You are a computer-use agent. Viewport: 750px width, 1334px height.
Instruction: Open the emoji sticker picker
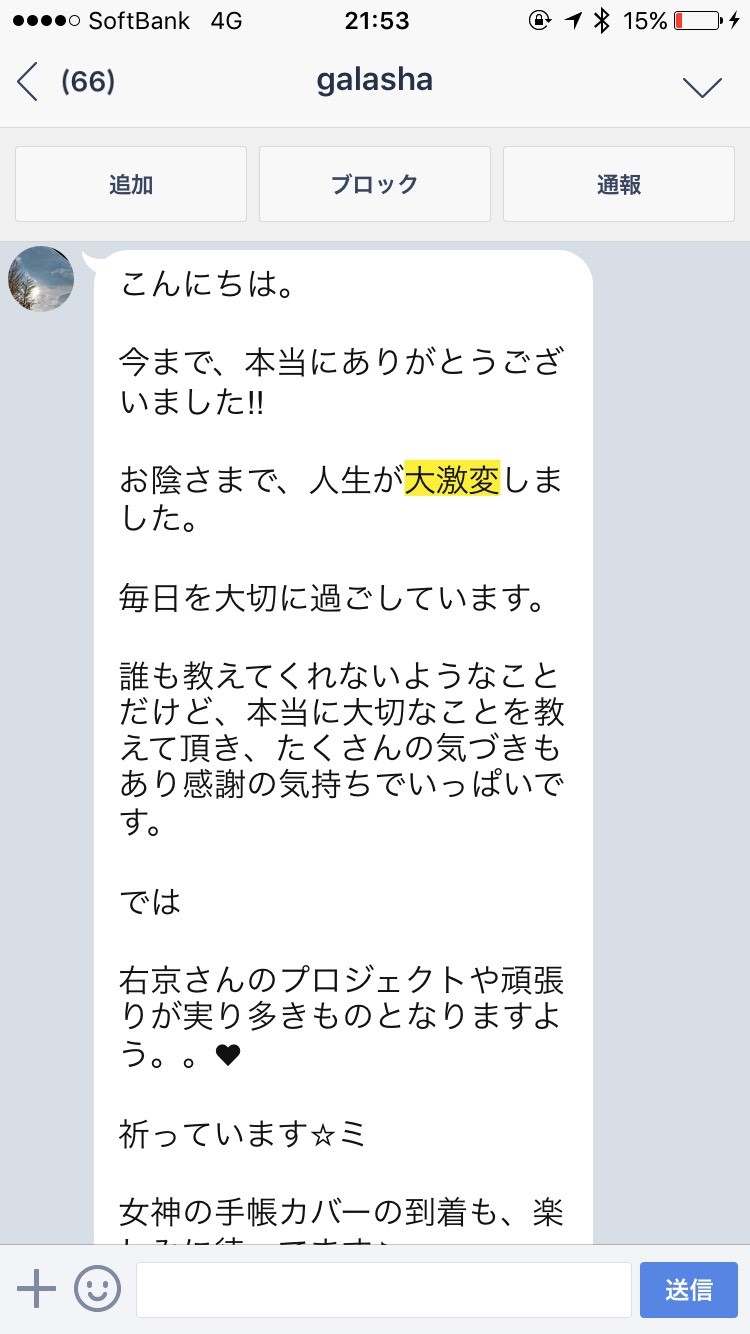click(x=97, y=1289)
